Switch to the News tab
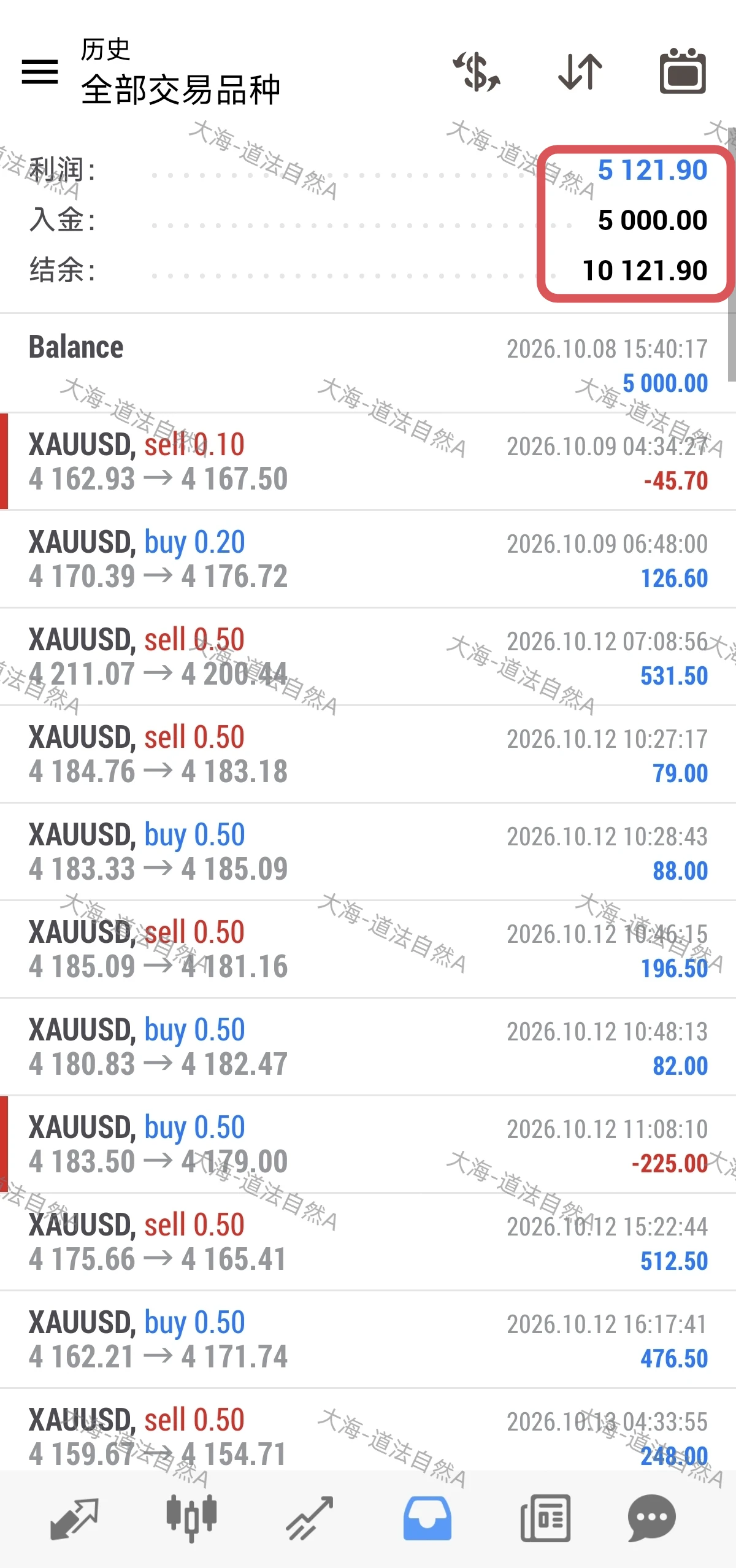 tap(545, 1519)
